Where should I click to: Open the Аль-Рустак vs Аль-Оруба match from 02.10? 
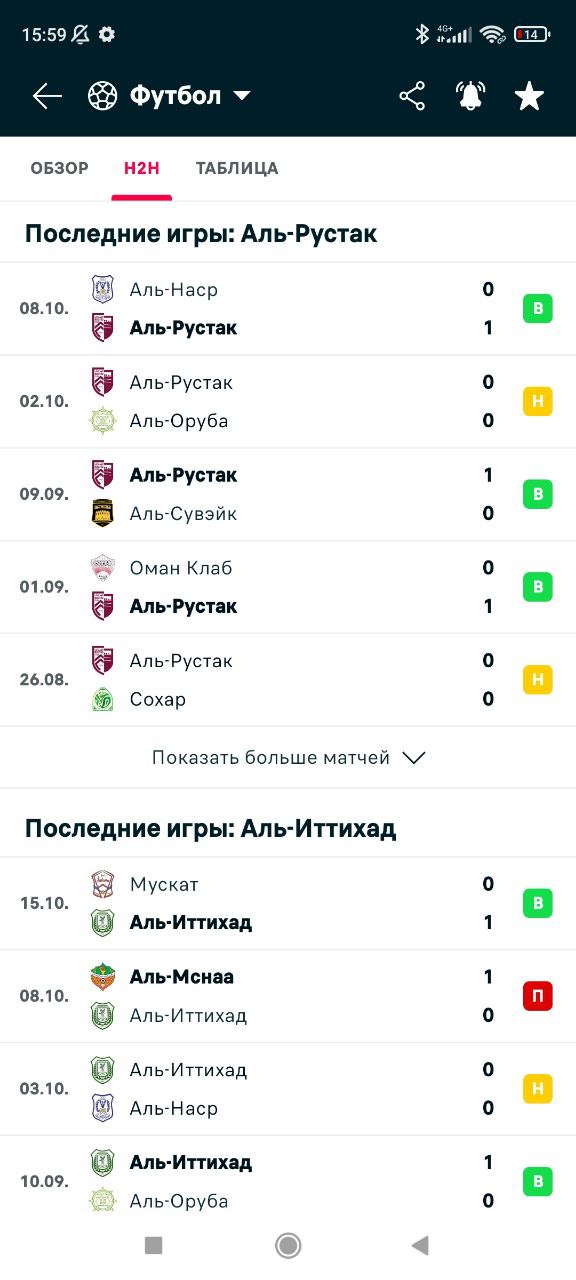point(288,402)
